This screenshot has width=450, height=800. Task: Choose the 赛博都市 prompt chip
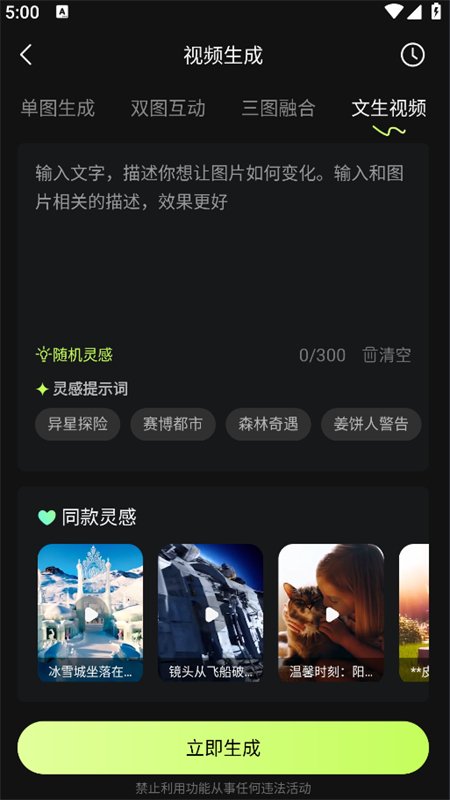click(x=173, y=424)
